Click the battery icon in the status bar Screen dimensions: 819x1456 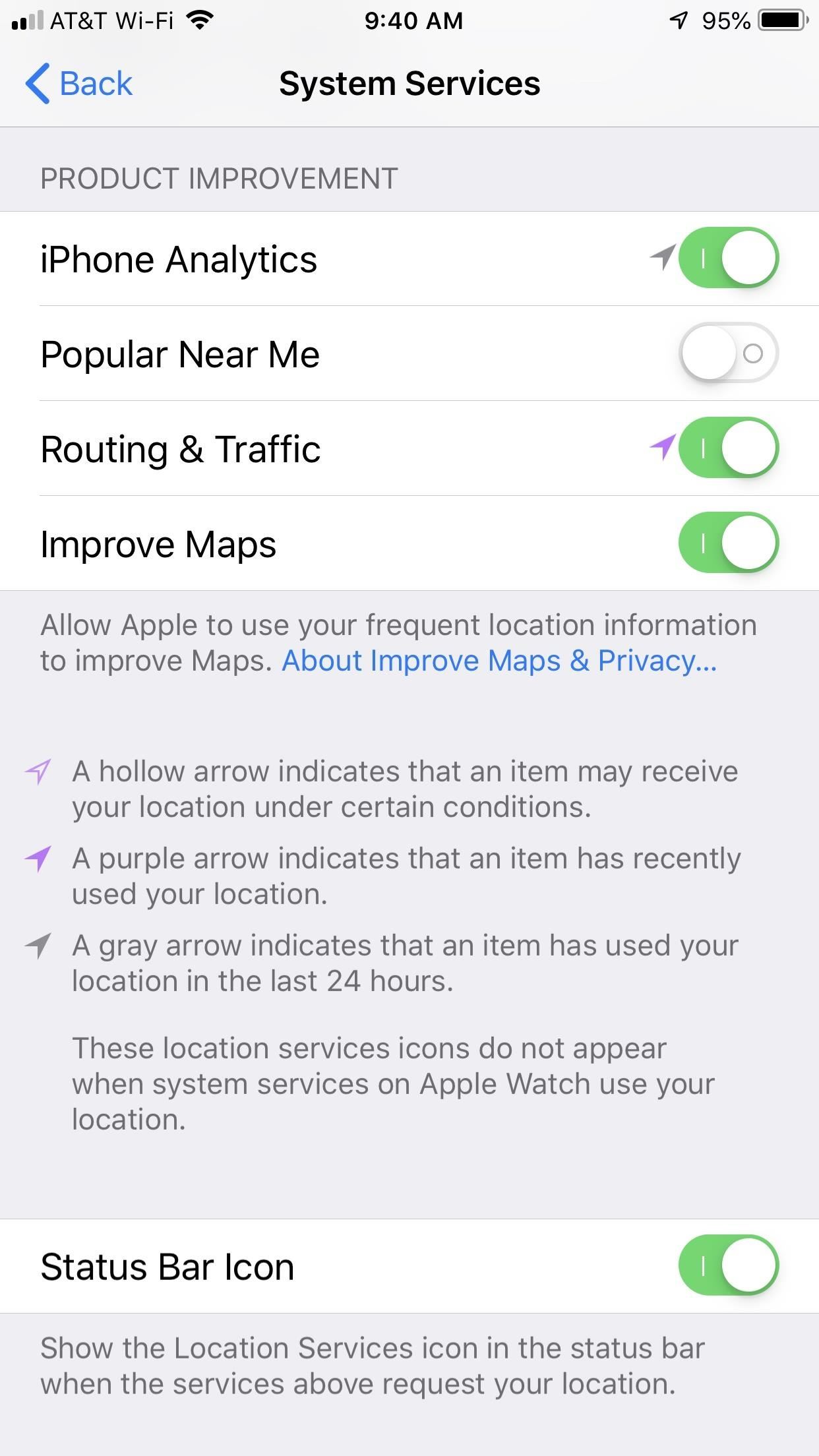tap(781, 20)
